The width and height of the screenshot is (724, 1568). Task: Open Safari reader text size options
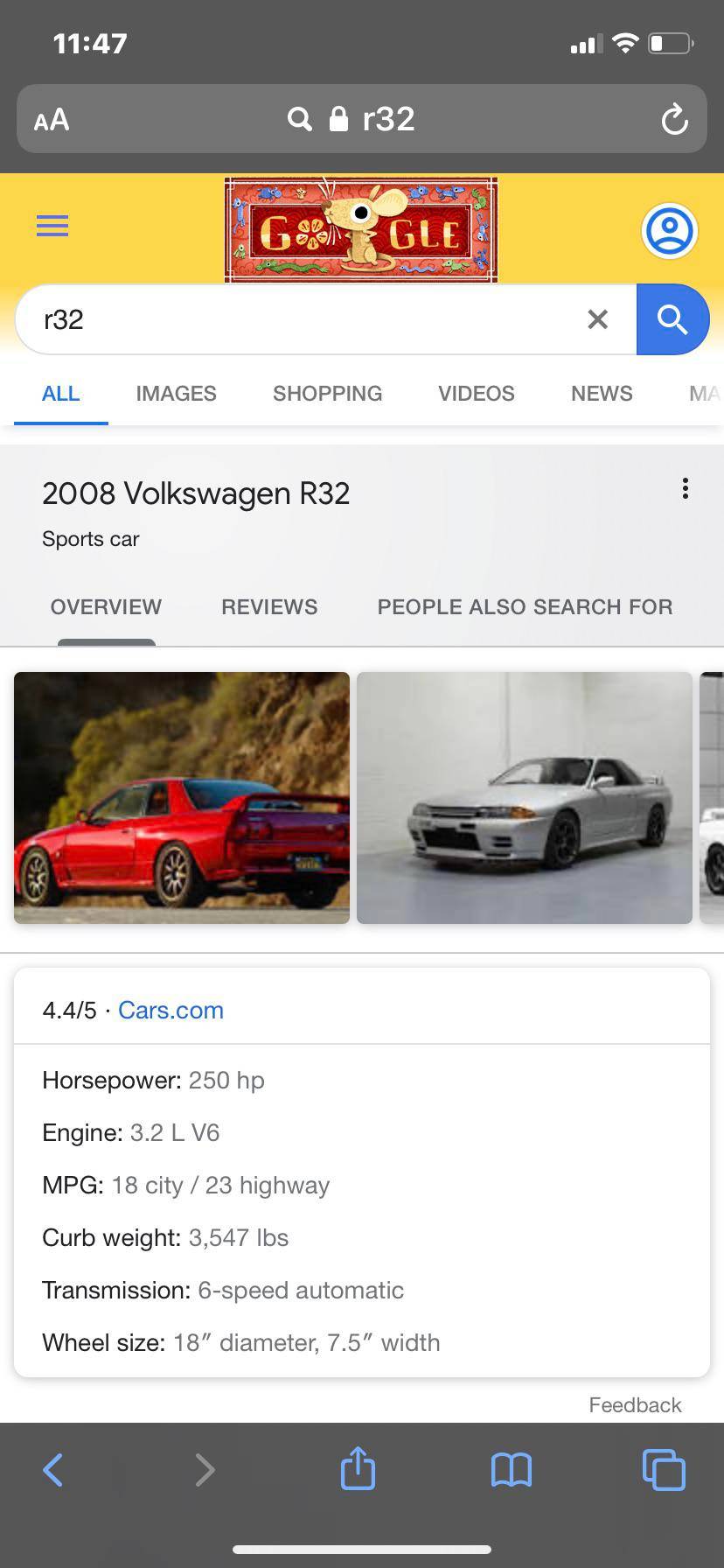[x=52, y=120]
